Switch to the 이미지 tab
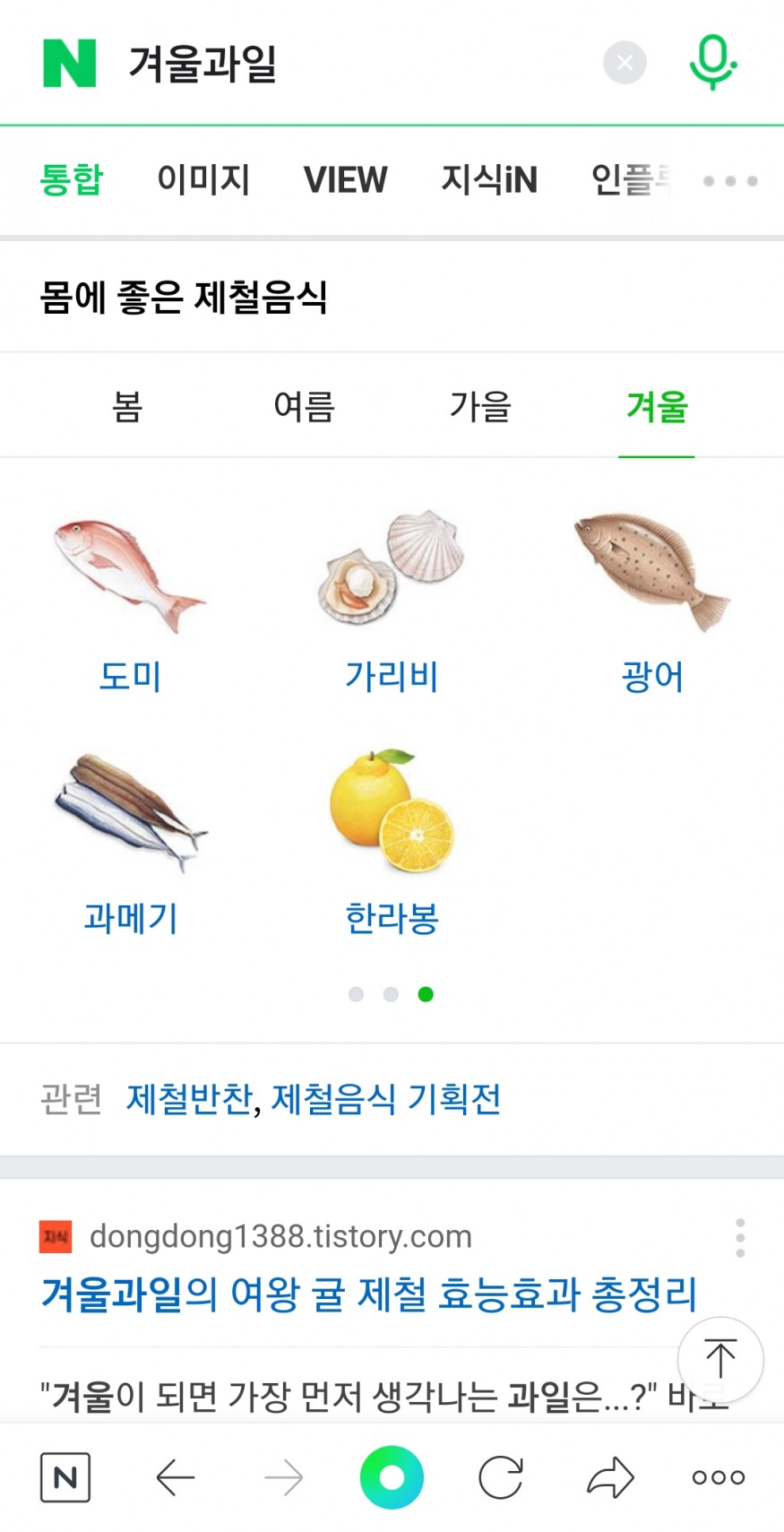 pos(203,180)
